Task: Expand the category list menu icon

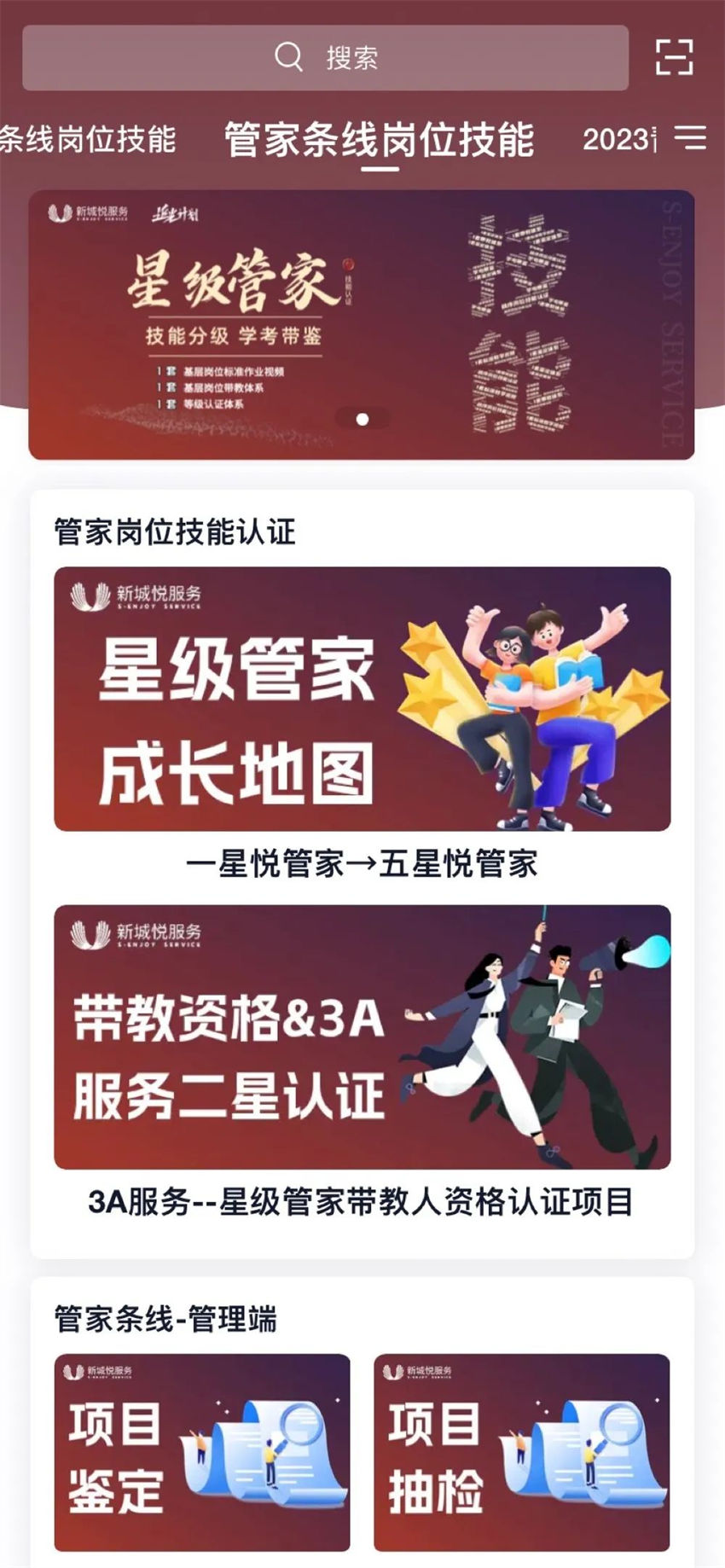Action: (690, 137)
